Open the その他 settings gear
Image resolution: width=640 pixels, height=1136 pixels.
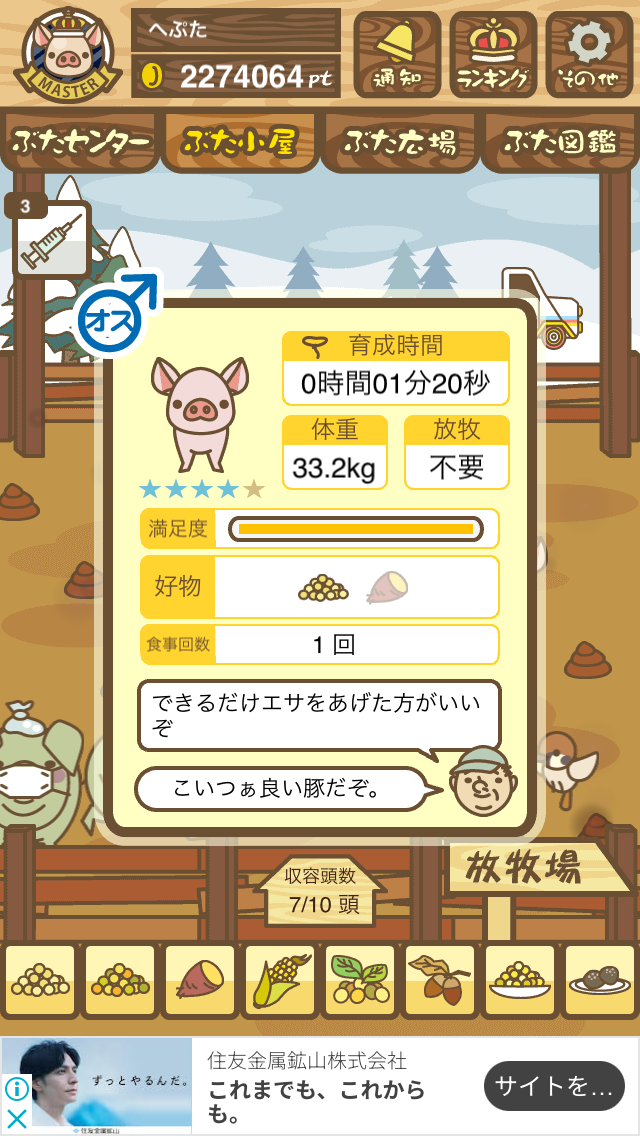tap(589, 54)
